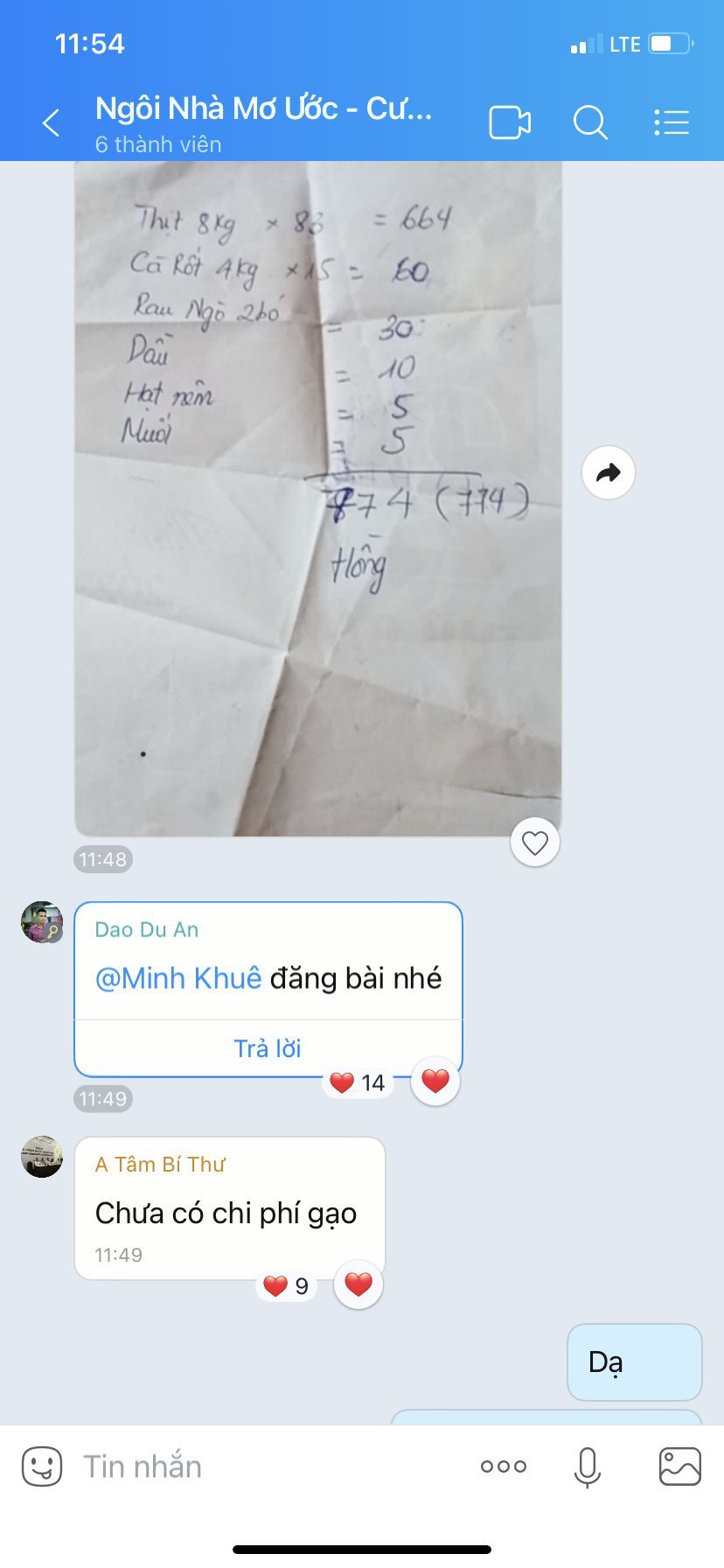Record a voice message
The width and height of the screenshot is (724, 1568).
(588, 1466)
